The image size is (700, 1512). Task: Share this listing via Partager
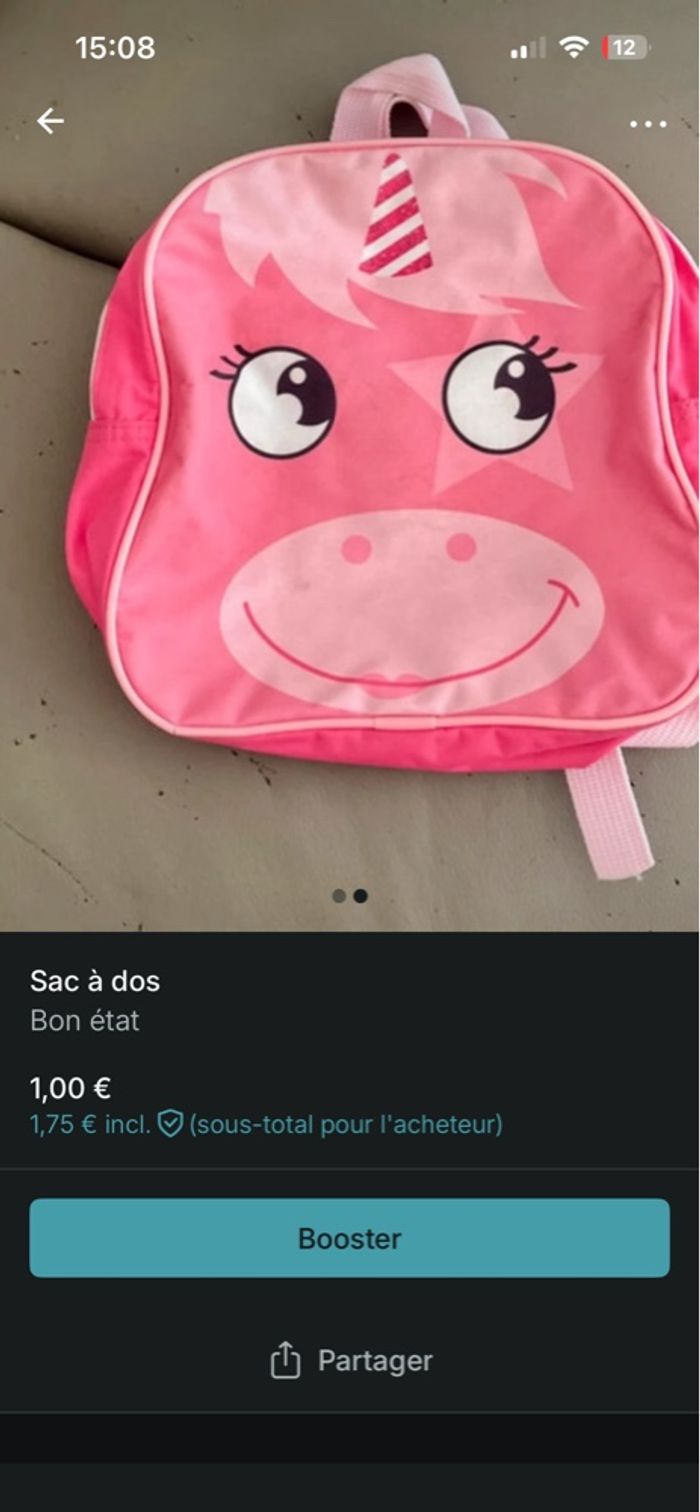(350, 1361)
